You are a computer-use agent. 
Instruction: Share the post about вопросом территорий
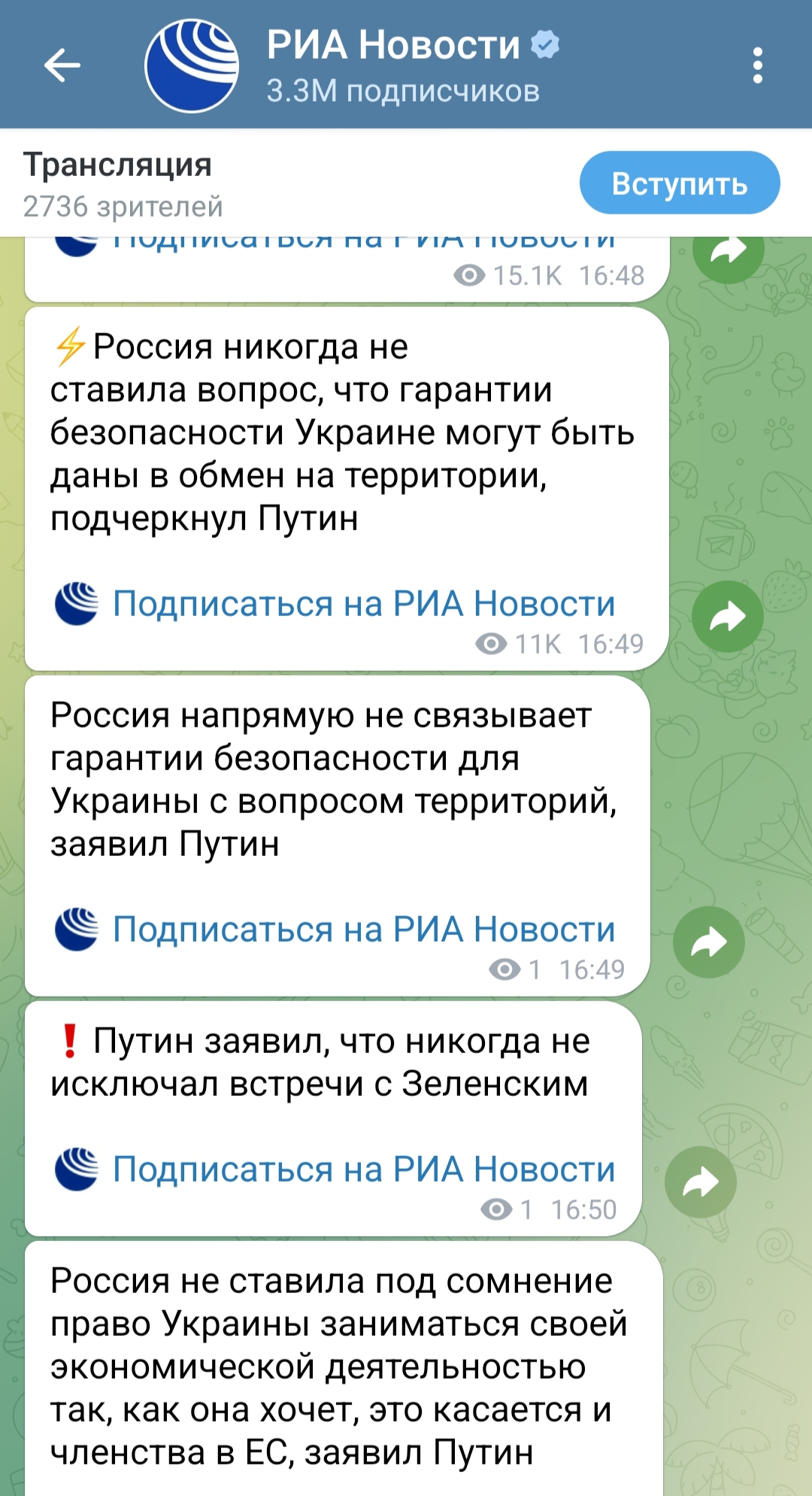[x=708, y=942]
